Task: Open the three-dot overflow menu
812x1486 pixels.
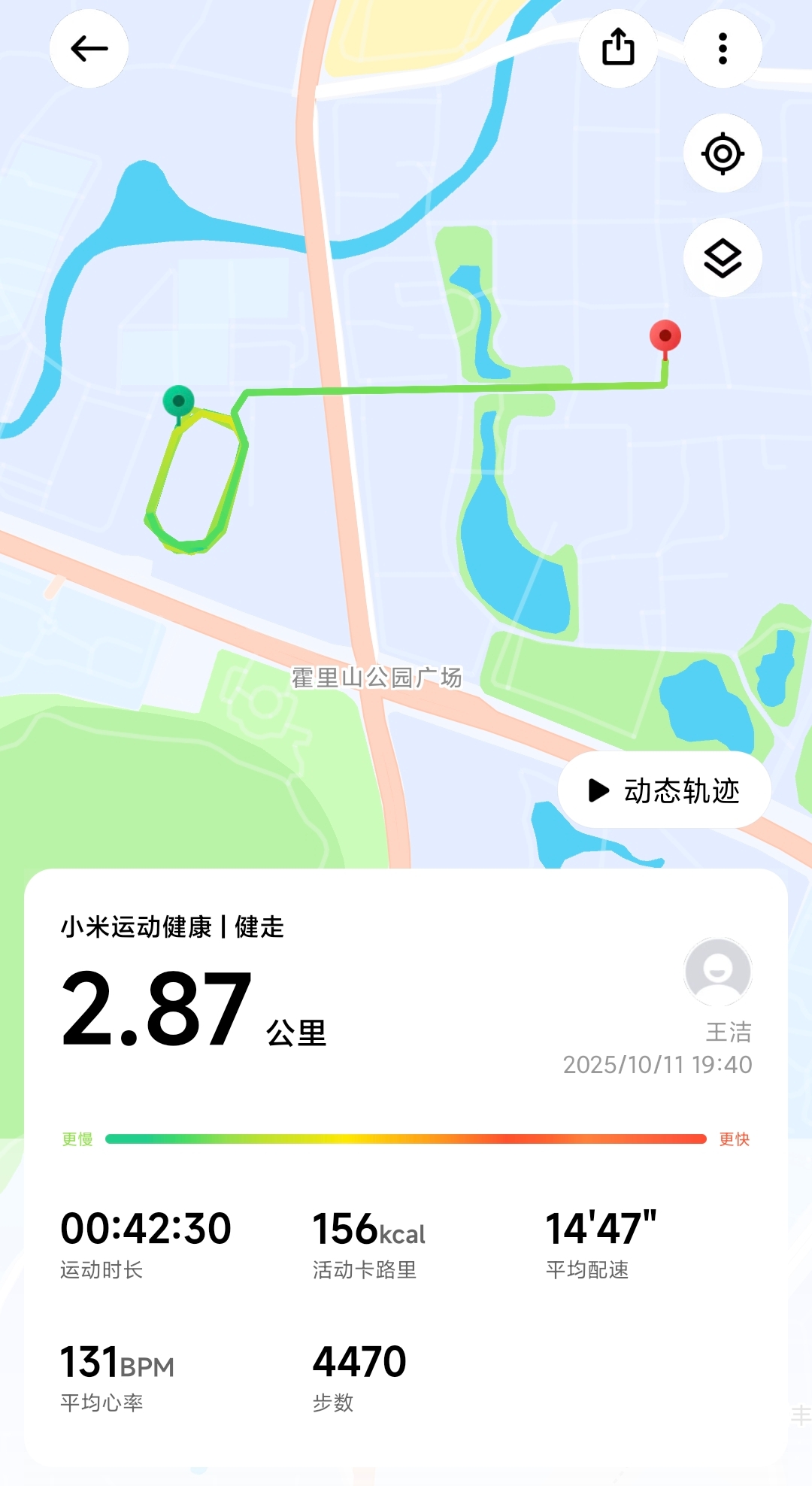Action: tap(723, 49)
